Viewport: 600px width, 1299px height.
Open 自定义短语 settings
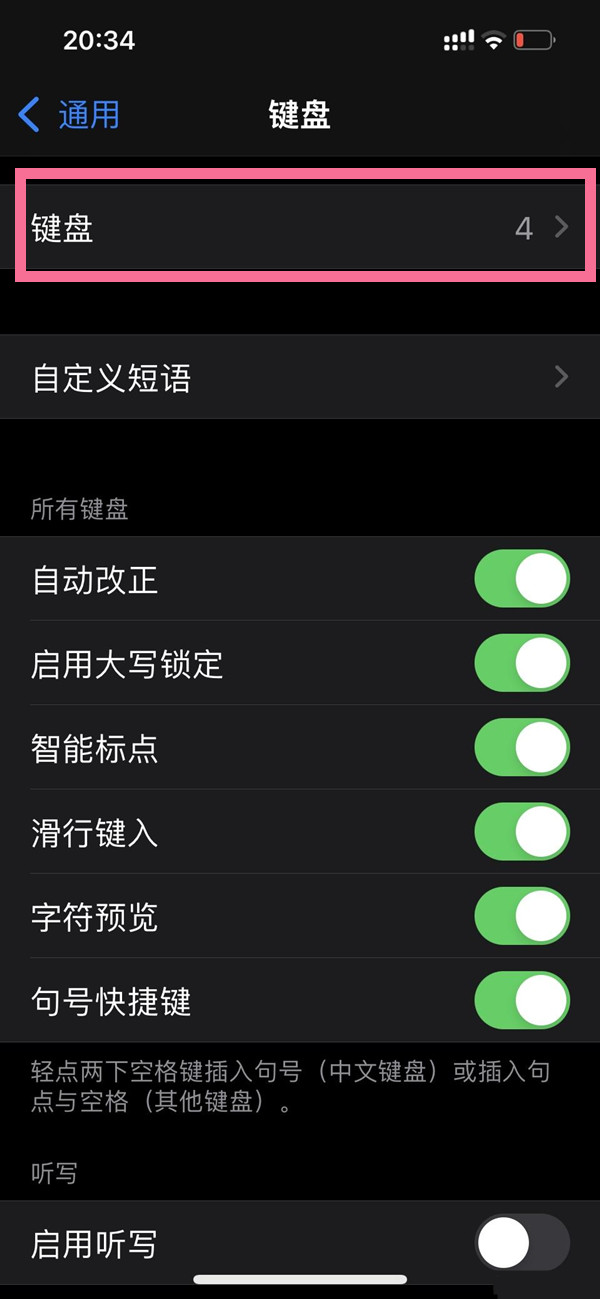(x=300, y=378)
